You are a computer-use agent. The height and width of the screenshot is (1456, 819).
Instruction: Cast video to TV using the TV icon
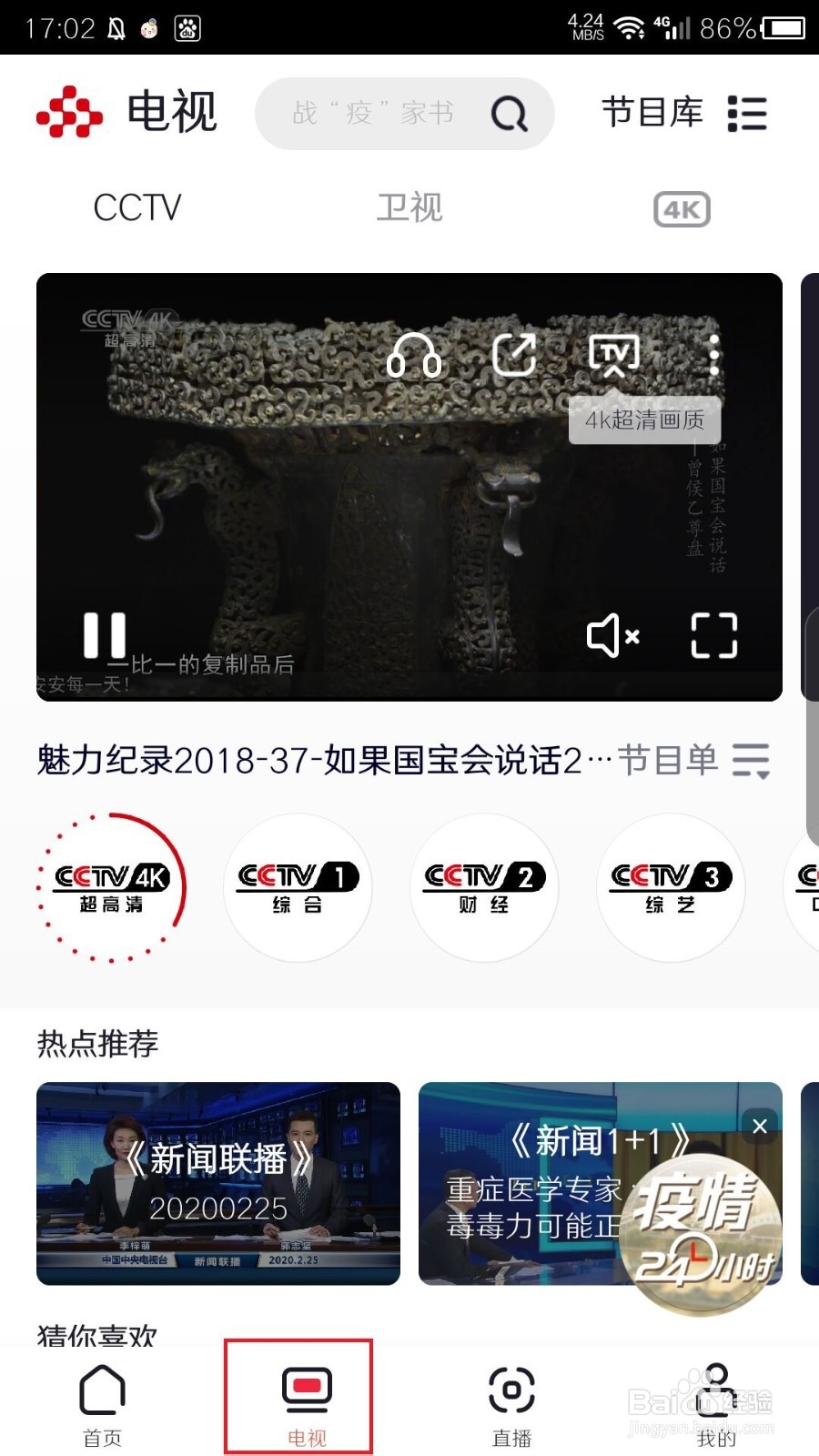(615, 355)
